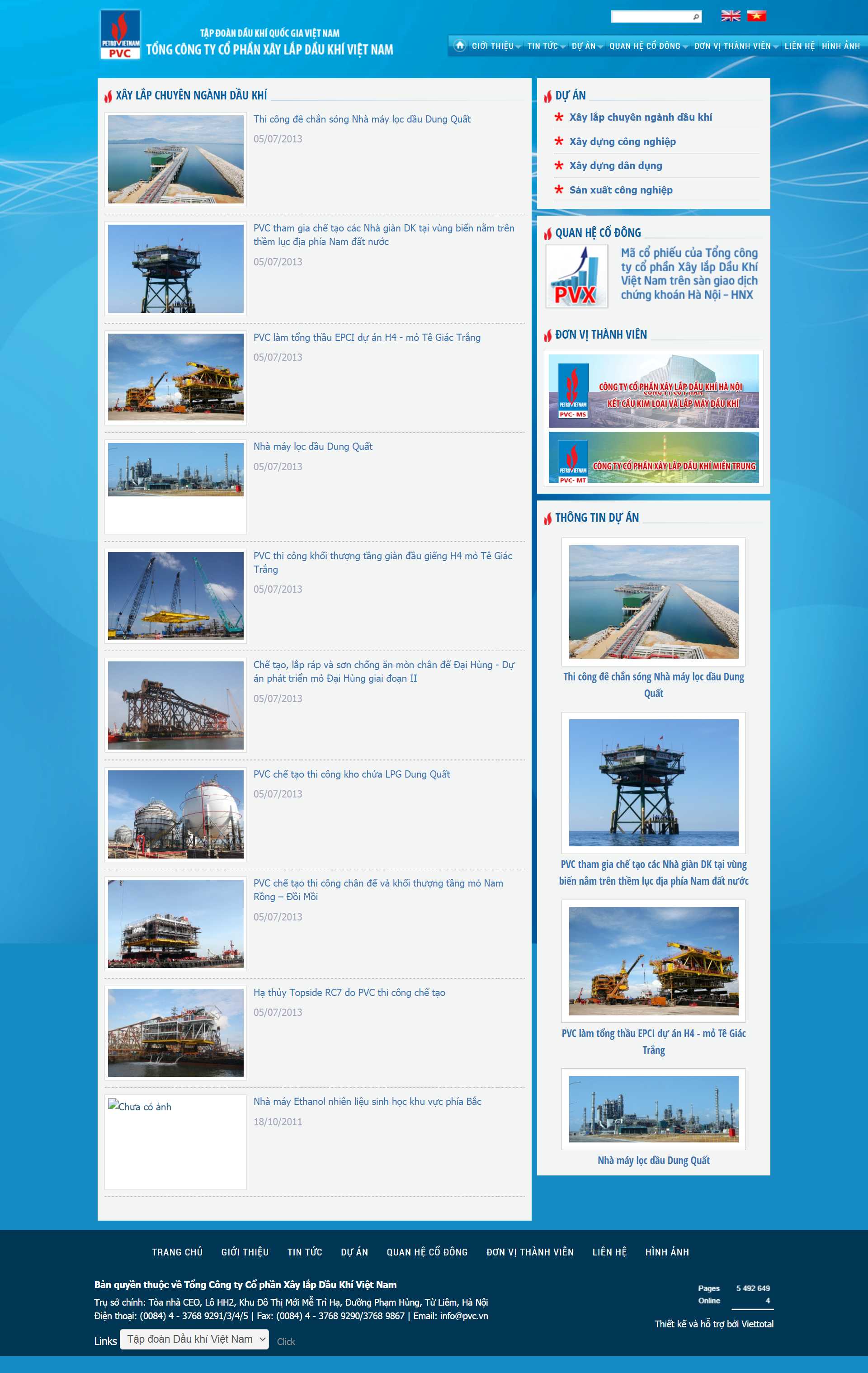Switch language using the UK flag
The width and height of the screenshot is (868, 1373).
(x=730, y=16)
